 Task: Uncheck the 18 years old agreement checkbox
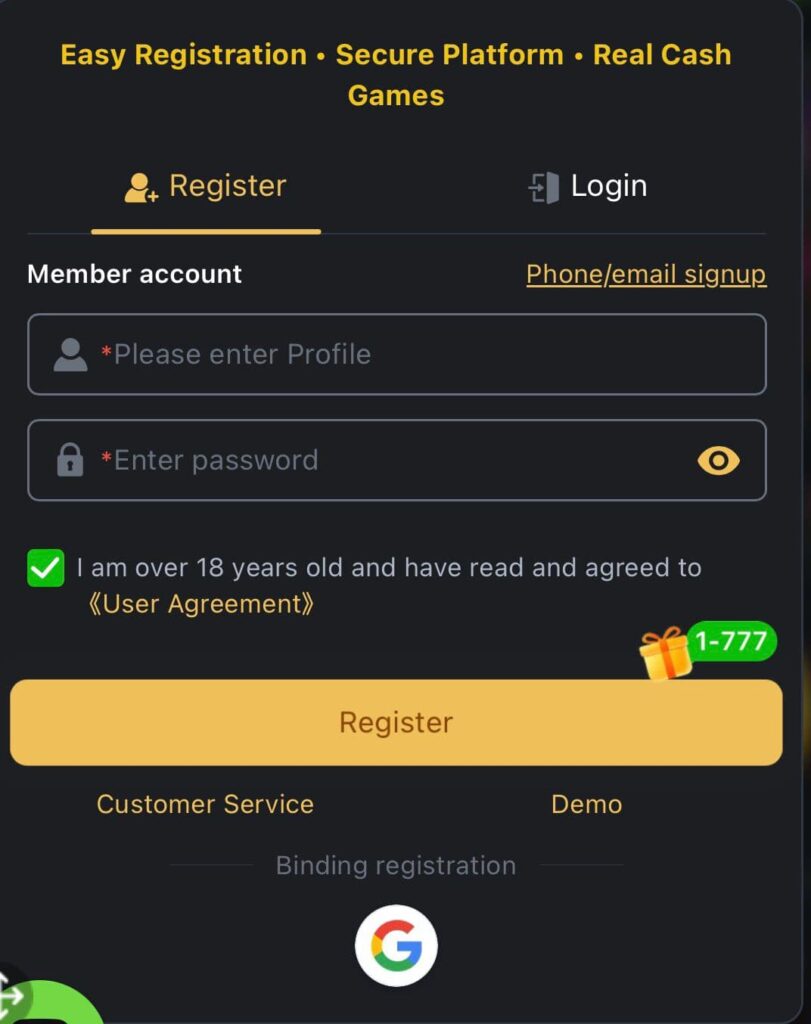click(x=44, y=566)
